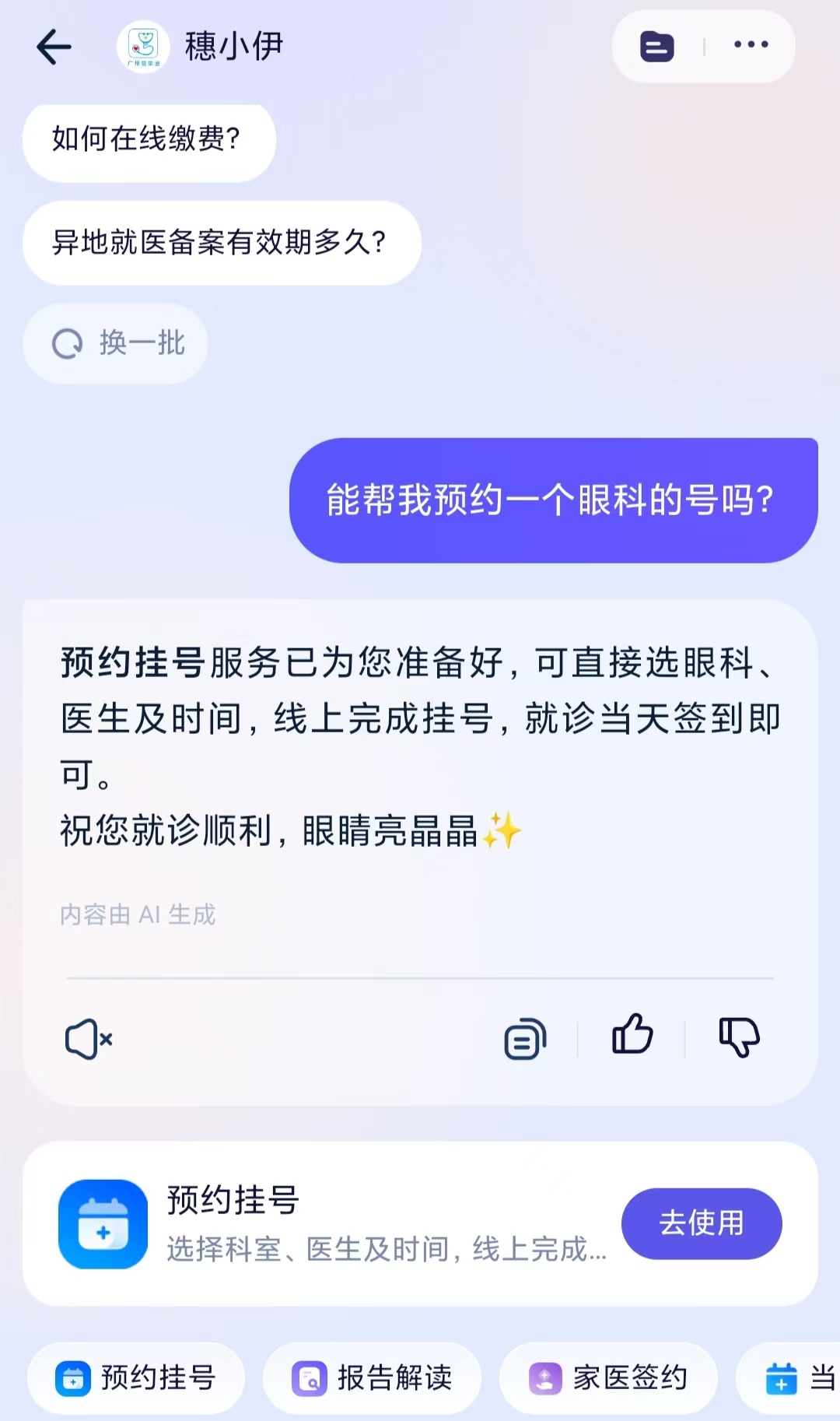840x1421 pixels.
Task: Select the 预约挂号 quick action chip
Action: coord(135,1377)
